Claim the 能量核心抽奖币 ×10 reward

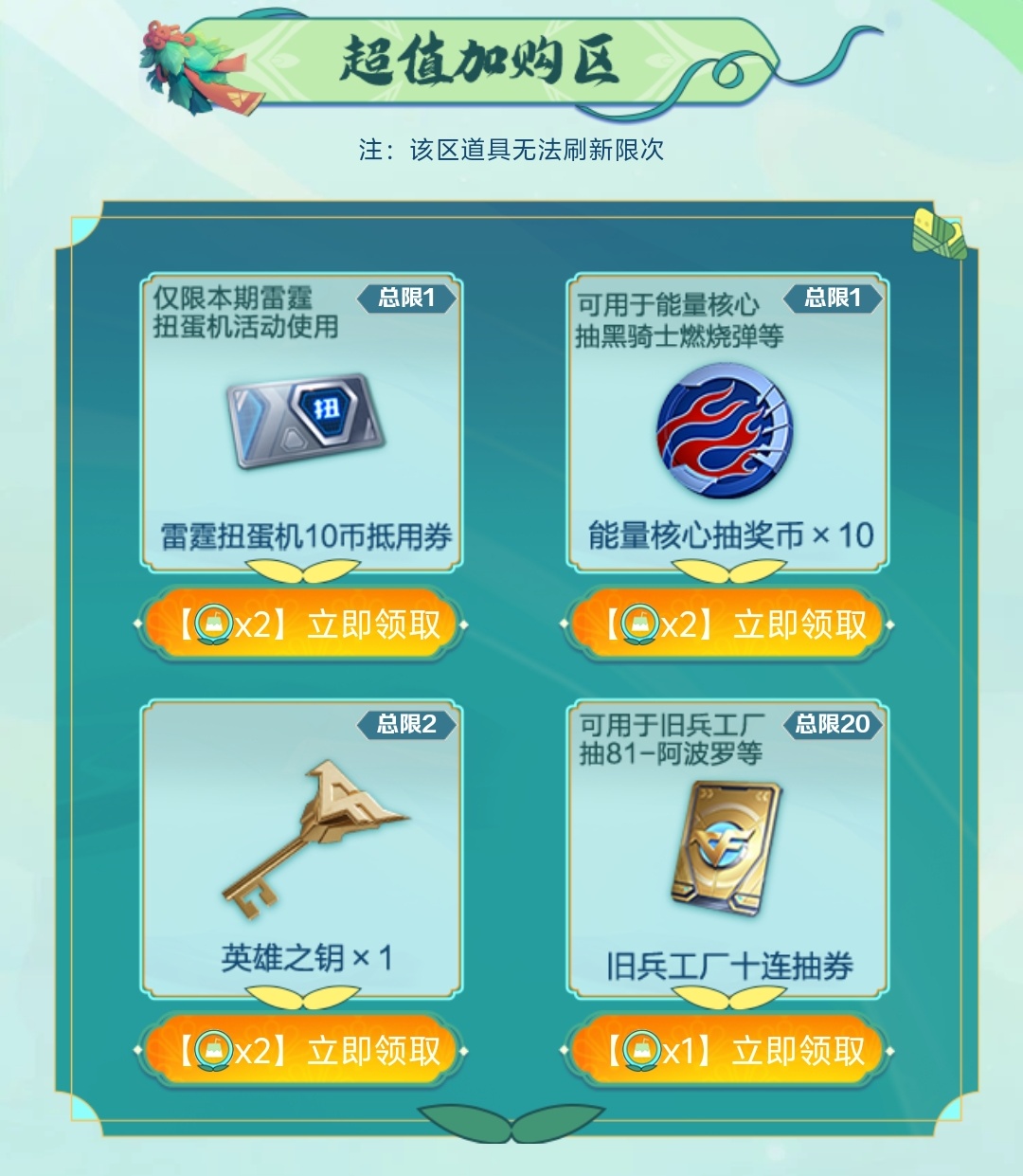[x=728, y=624]
